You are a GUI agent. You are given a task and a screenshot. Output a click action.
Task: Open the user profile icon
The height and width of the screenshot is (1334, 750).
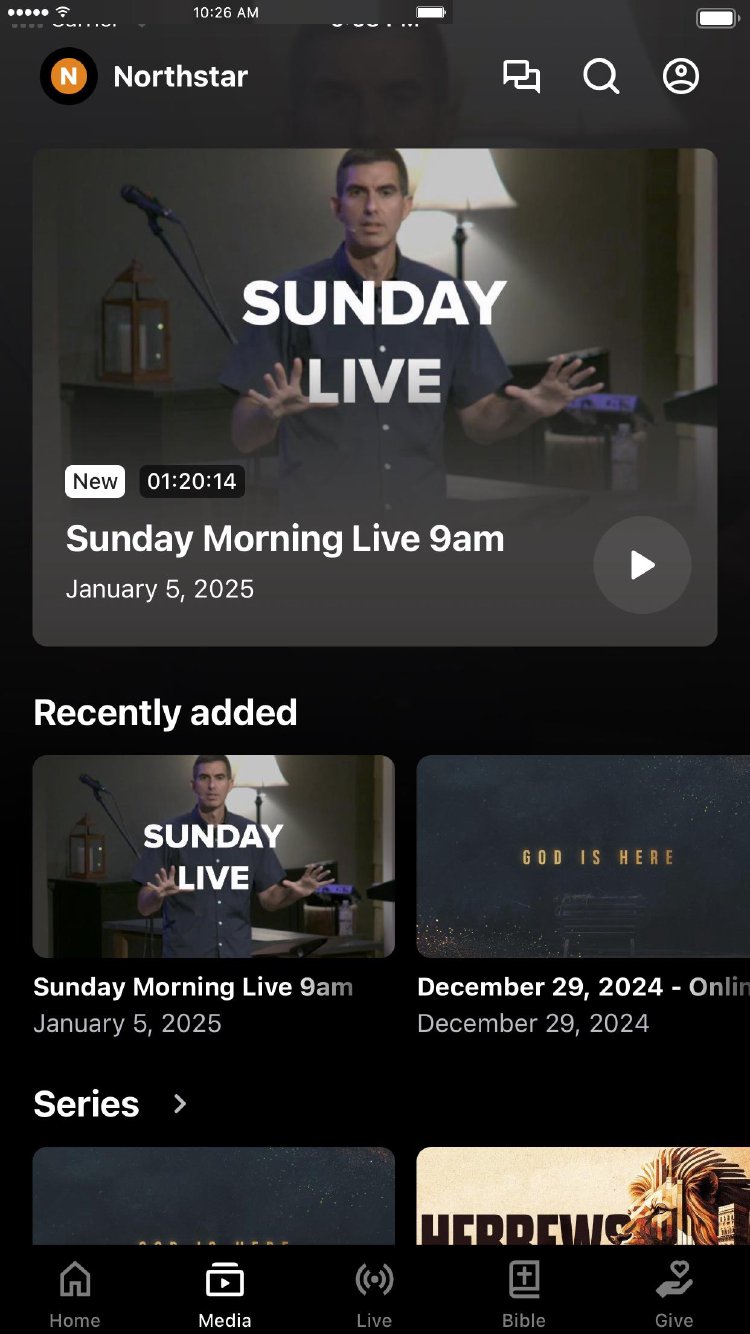pyautogui.click(x=681, y=76)
